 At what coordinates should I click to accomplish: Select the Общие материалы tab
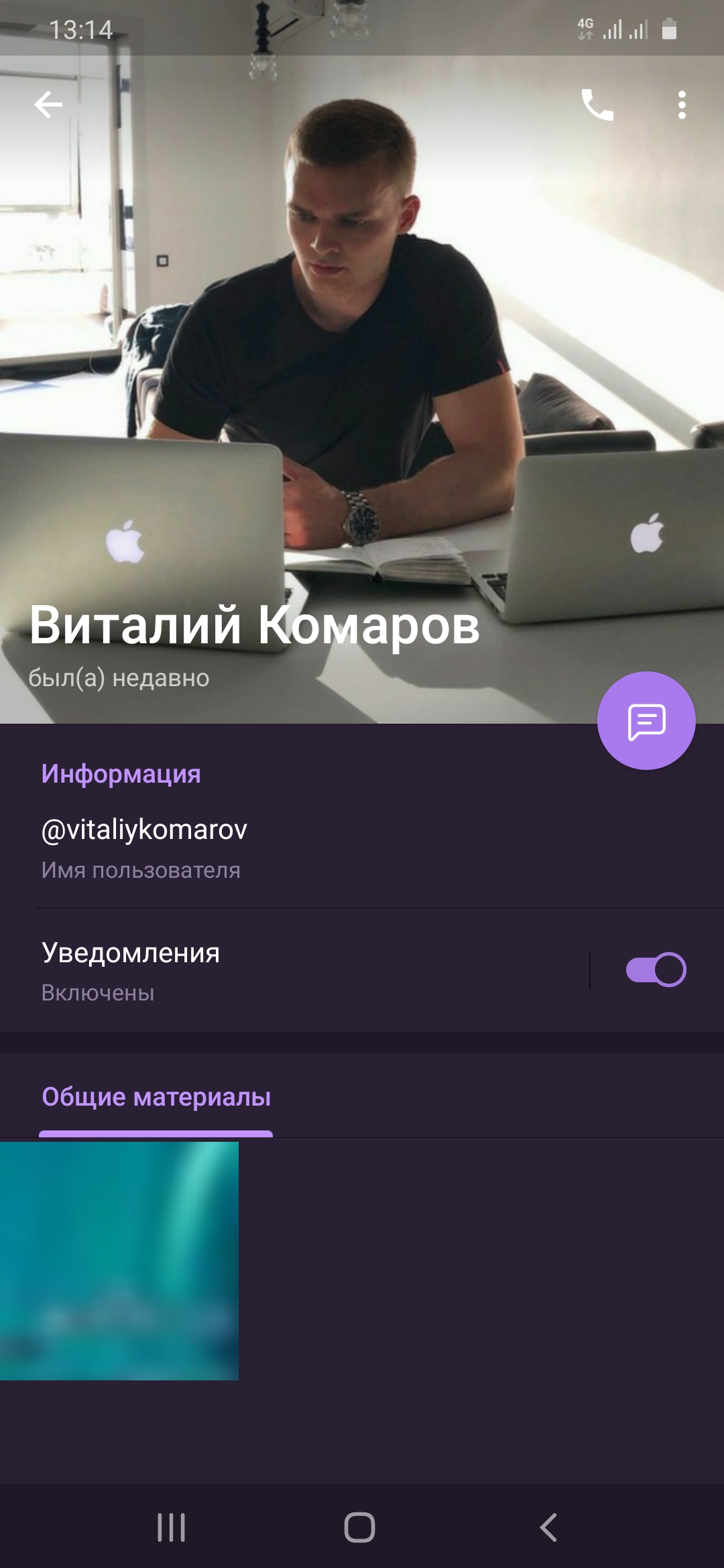point(156,1098)
